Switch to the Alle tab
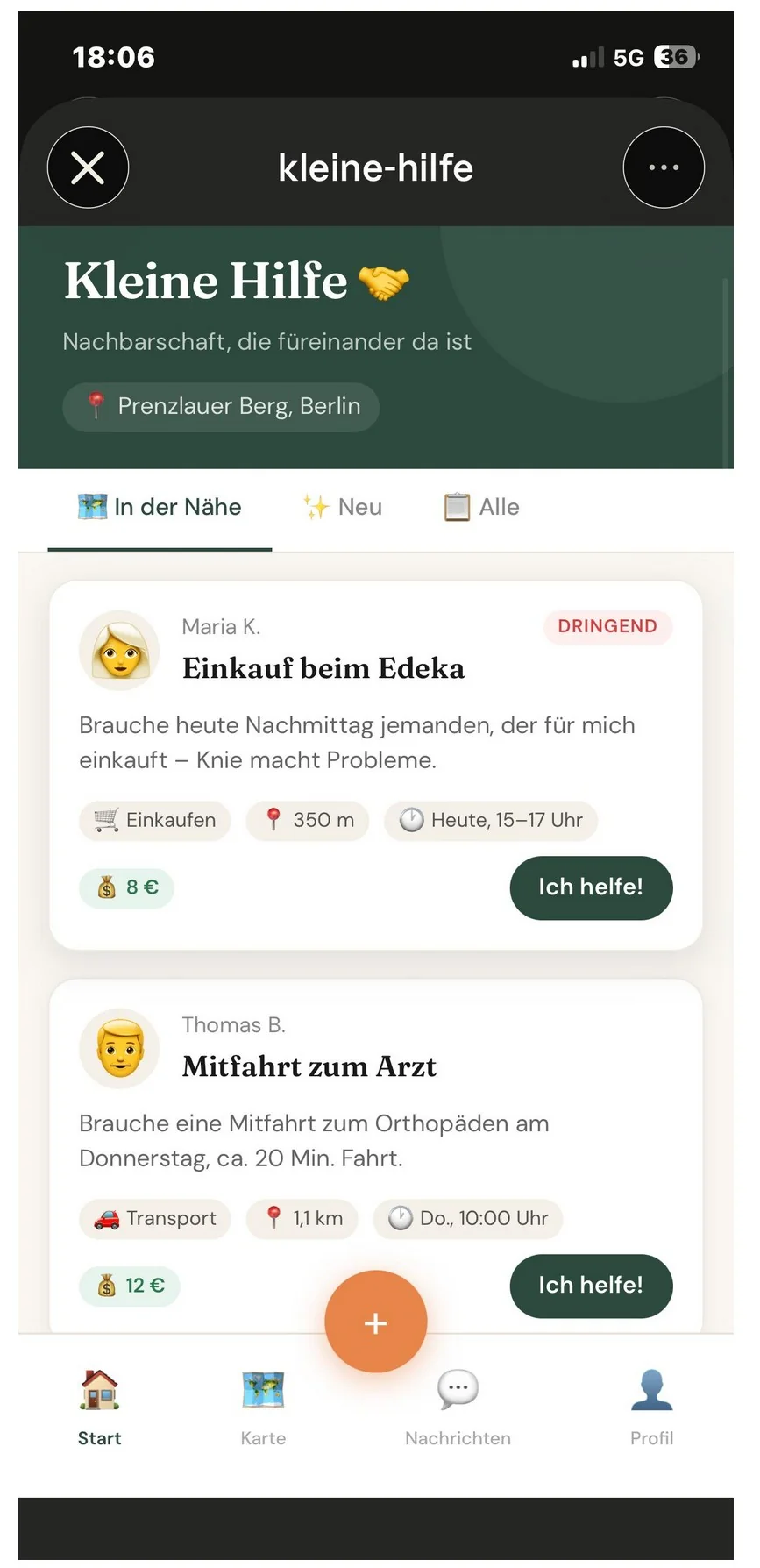 point(480,507)
